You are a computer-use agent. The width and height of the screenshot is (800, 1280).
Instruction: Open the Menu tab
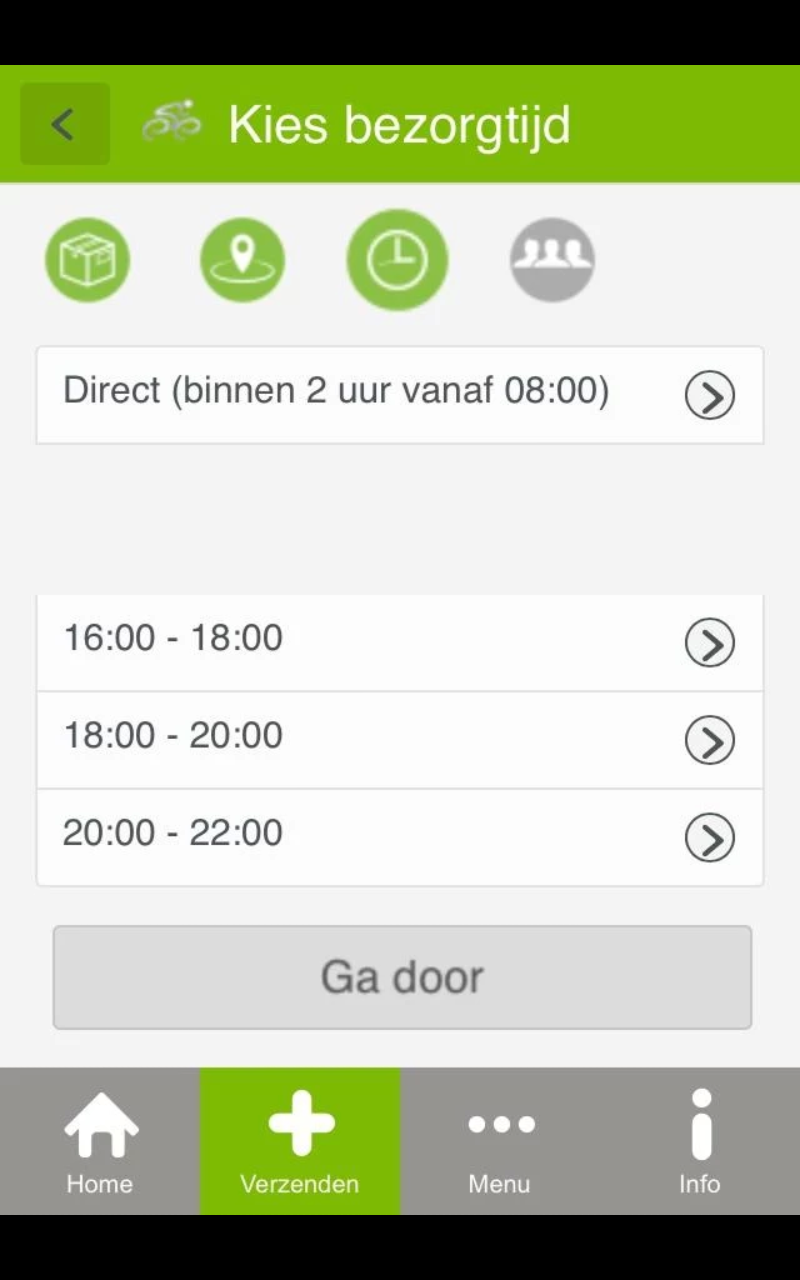(x=500, y=1141)
